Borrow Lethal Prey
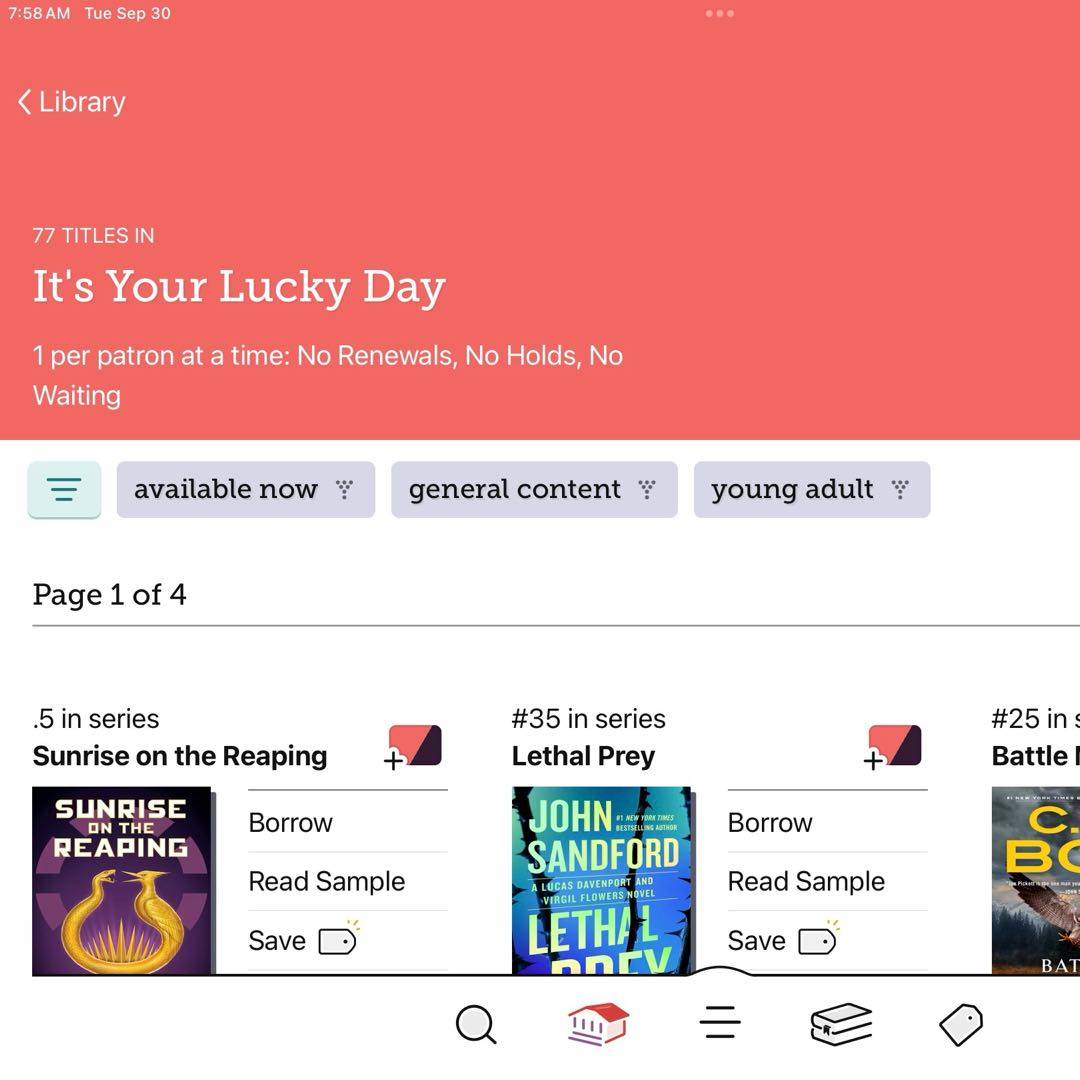 tap(770, 823)
